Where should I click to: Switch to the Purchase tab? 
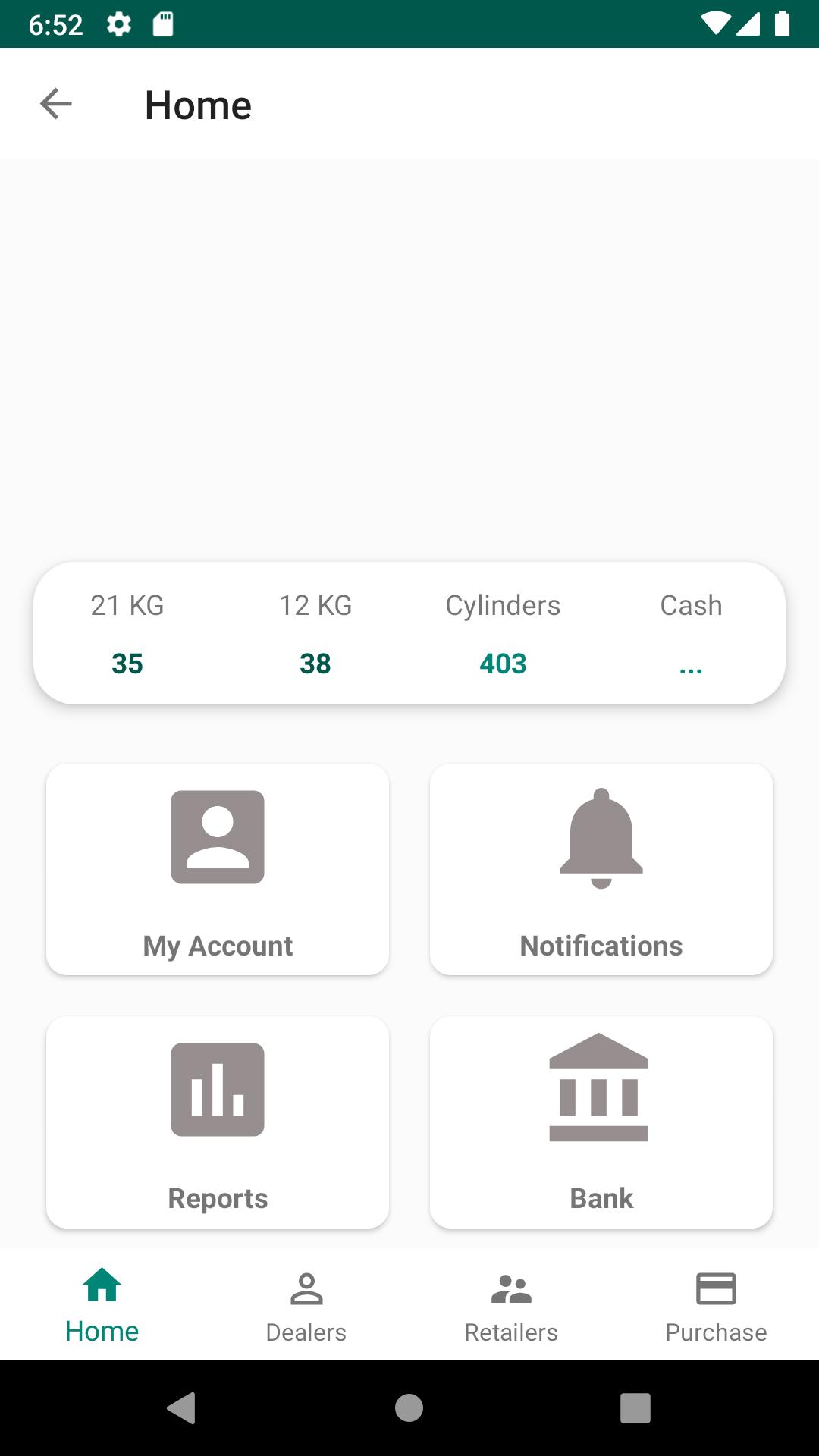click(x=716, y=1305)
